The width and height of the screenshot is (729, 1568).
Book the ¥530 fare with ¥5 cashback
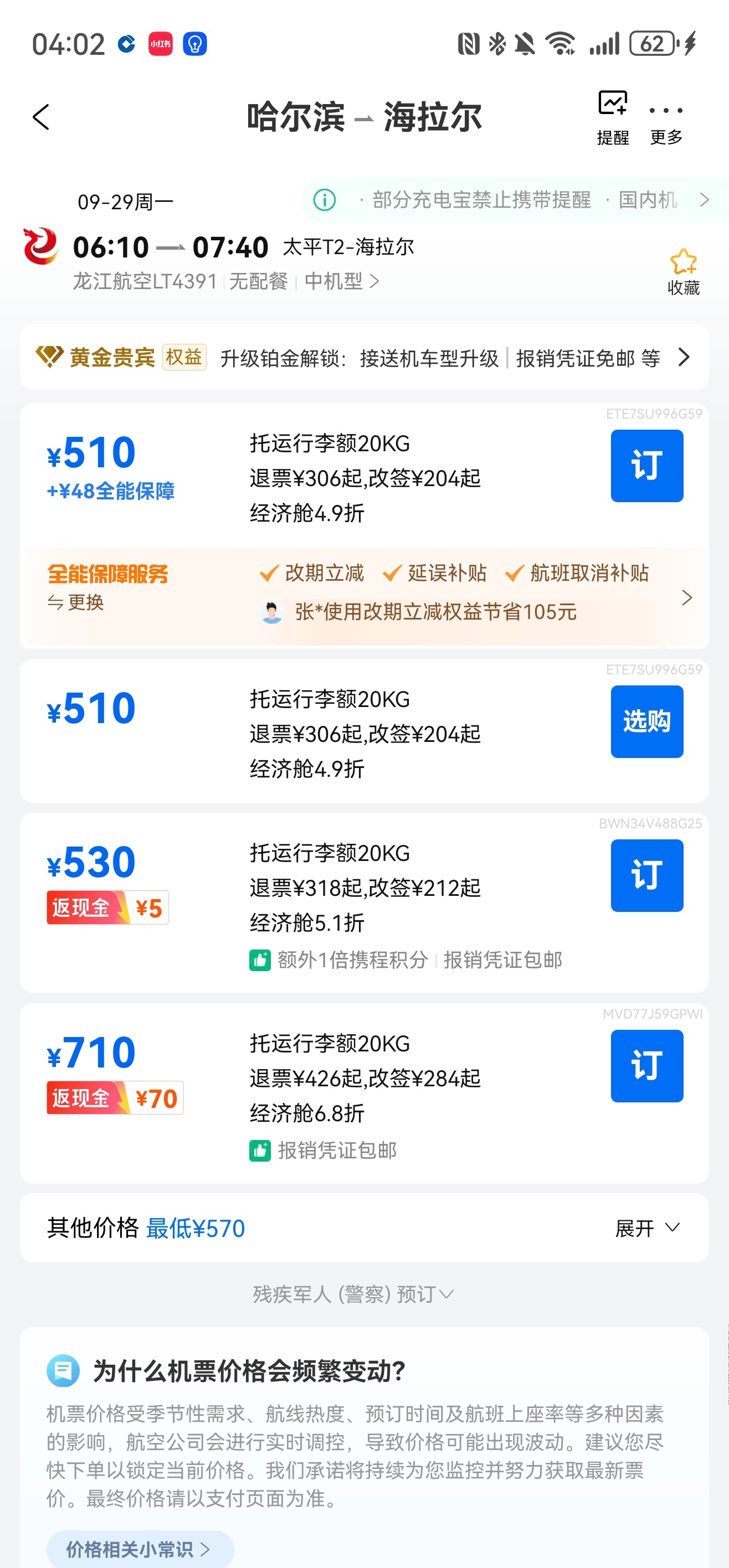(x=646, y=875)
